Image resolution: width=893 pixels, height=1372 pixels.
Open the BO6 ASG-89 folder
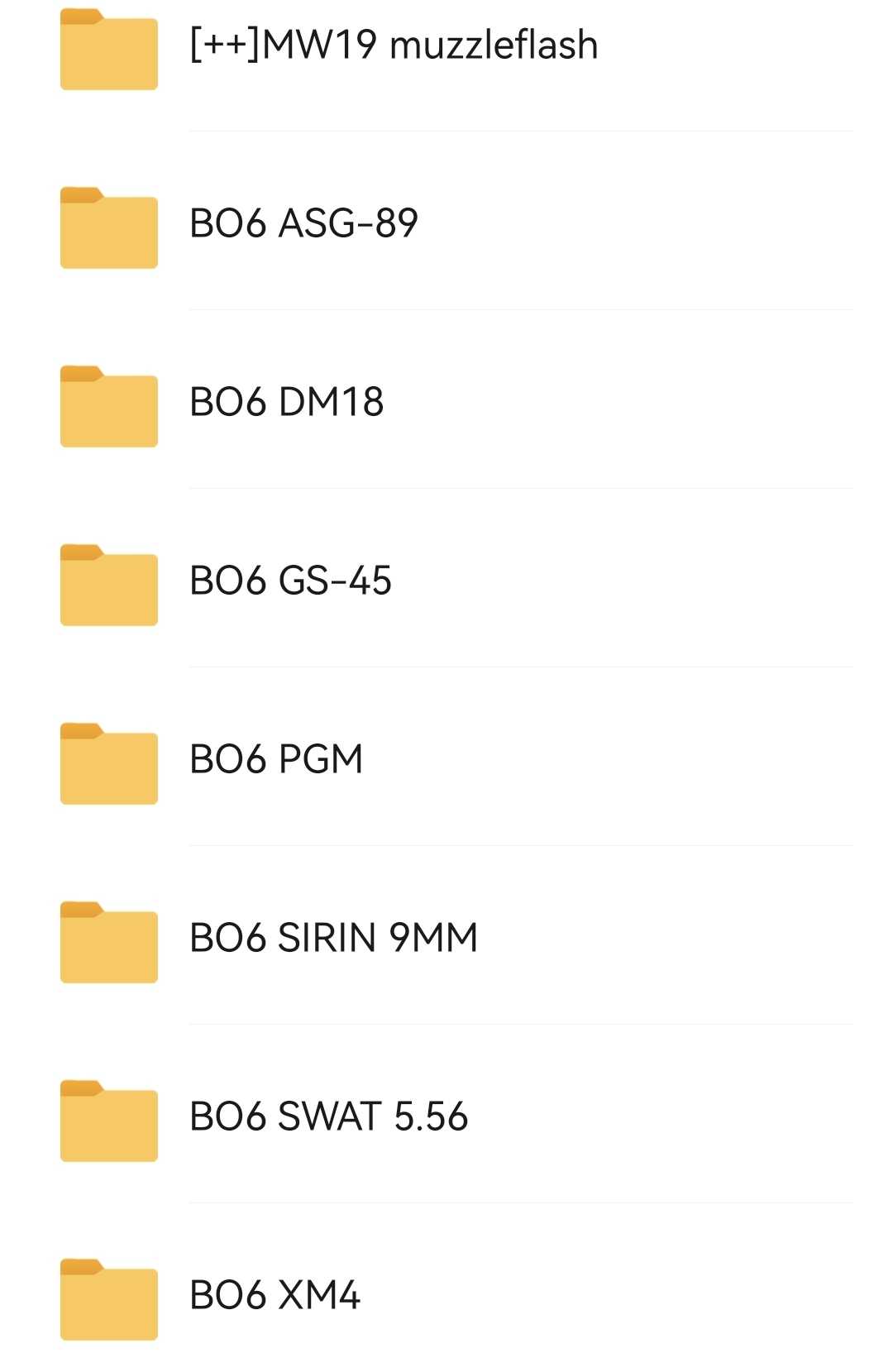tap(303, 223)
